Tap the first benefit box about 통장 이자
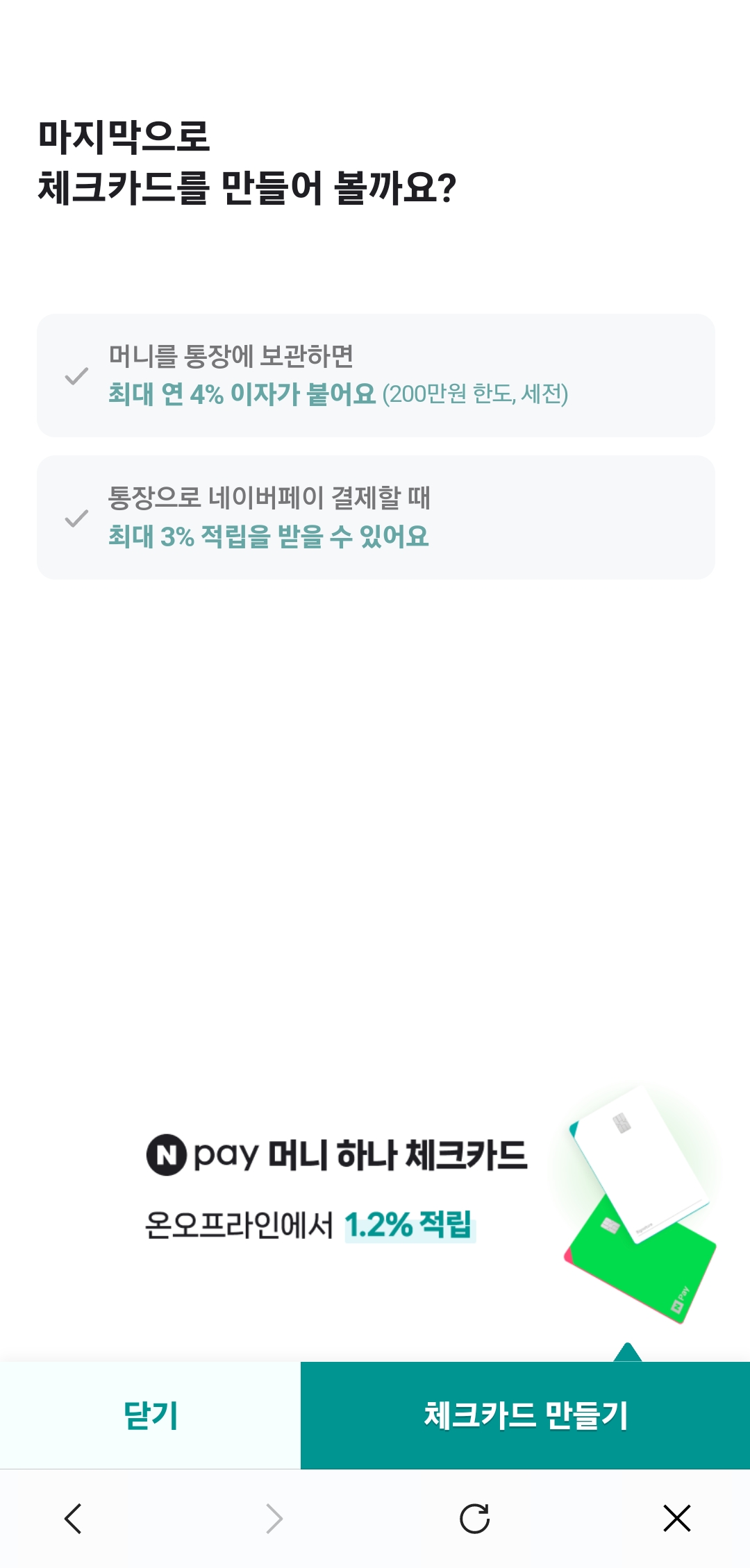 pos(375,375)
